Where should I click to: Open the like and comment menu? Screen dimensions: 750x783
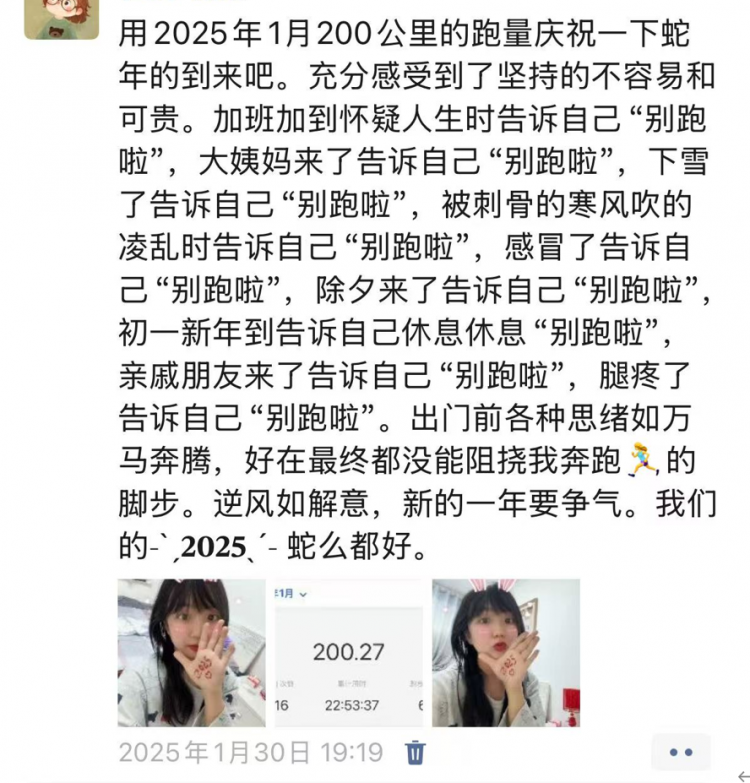(681, 752)
